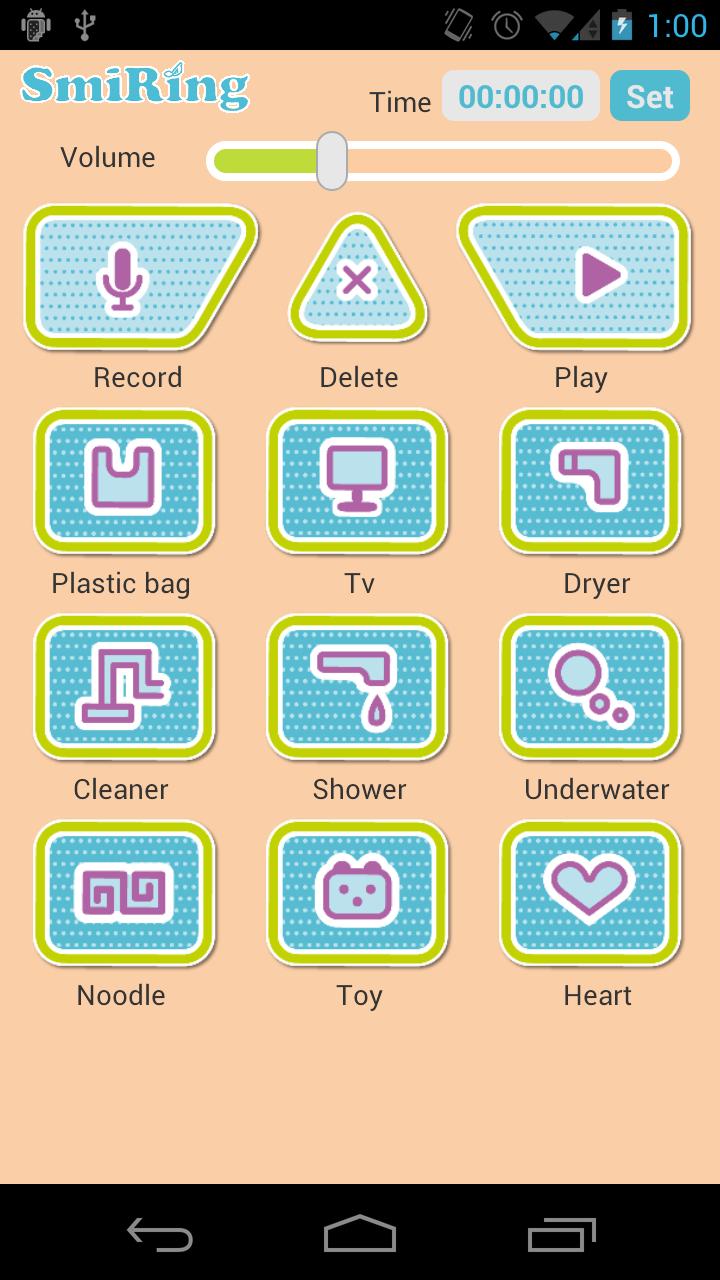
Task: Choose the Tv sound
Action: pos(358,480)
